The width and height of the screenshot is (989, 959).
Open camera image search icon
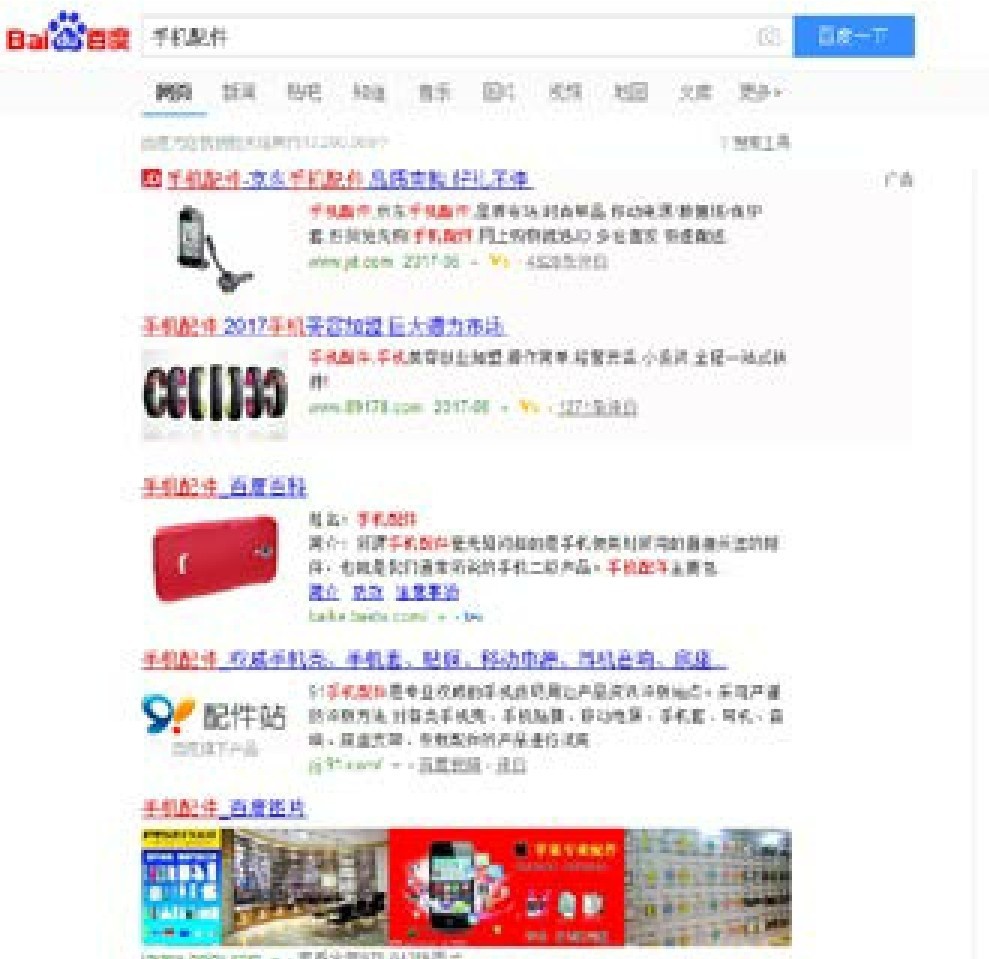click(x=768, y=38)
